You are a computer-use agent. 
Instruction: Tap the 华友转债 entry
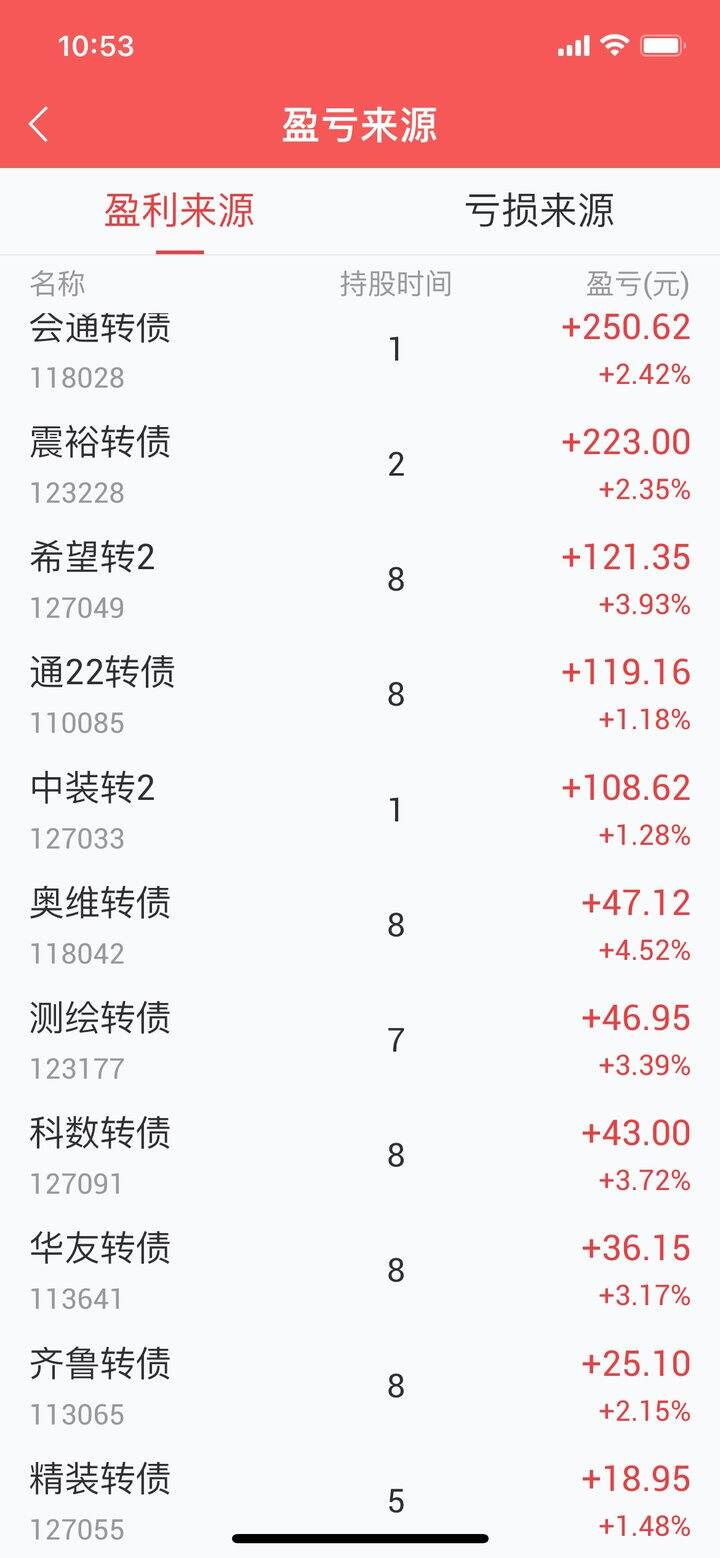360,1270
